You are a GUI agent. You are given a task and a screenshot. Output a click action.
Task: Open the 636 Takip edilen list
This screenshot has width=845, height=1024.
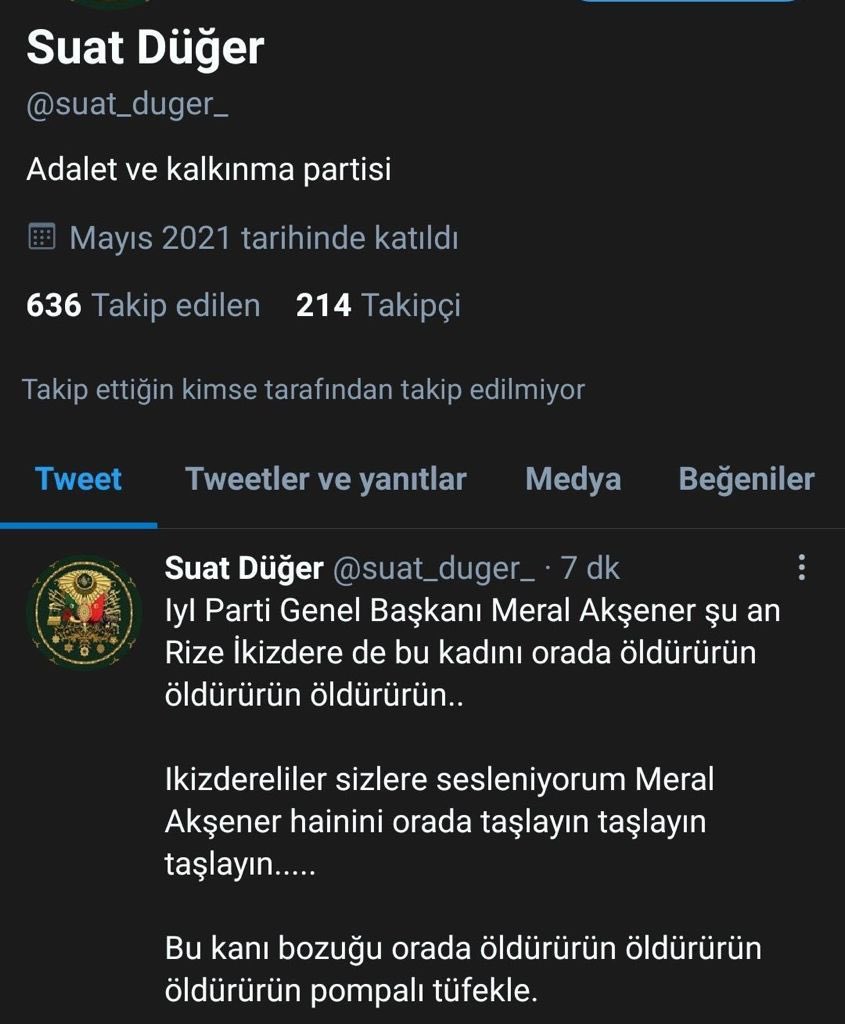tap(143, 305)
